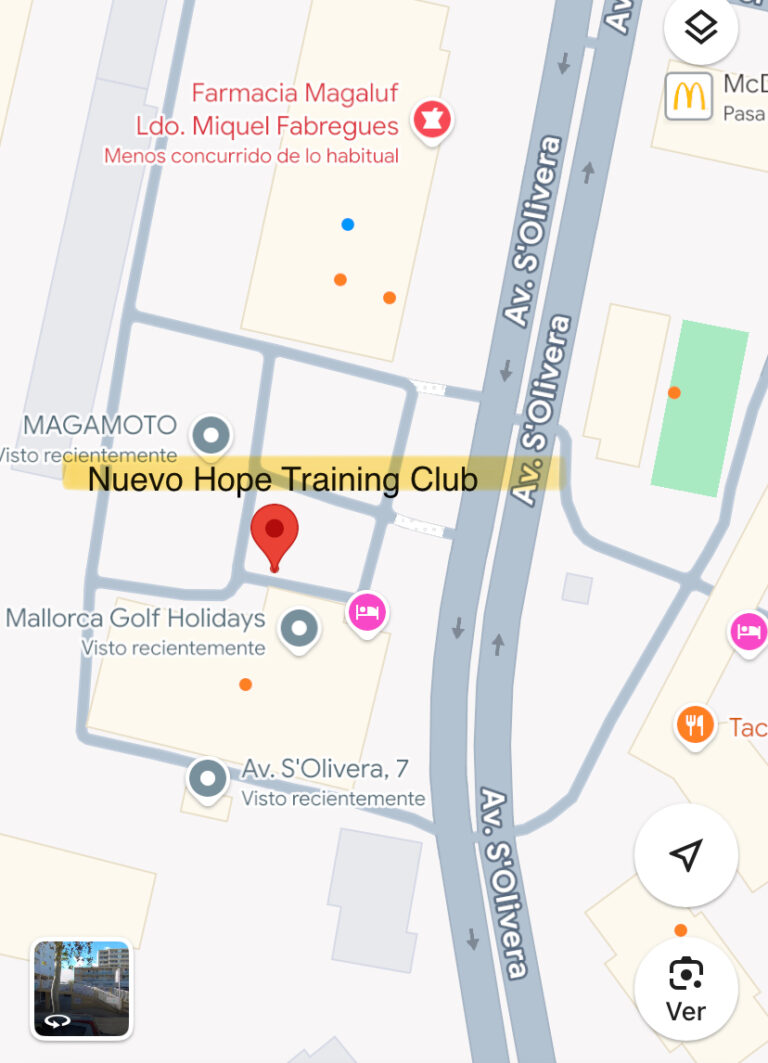The image size is (768, 1063).
Task: Tap the orange restaurant marker
Action: click(694, 723)
